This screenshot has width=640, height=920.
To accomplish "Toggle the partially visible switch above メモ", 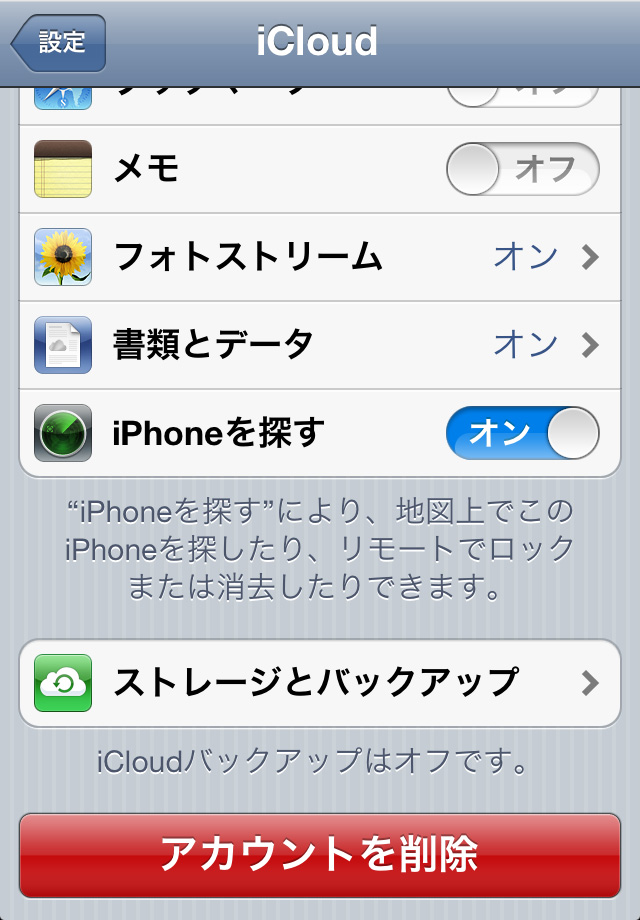I will (522, 95).
